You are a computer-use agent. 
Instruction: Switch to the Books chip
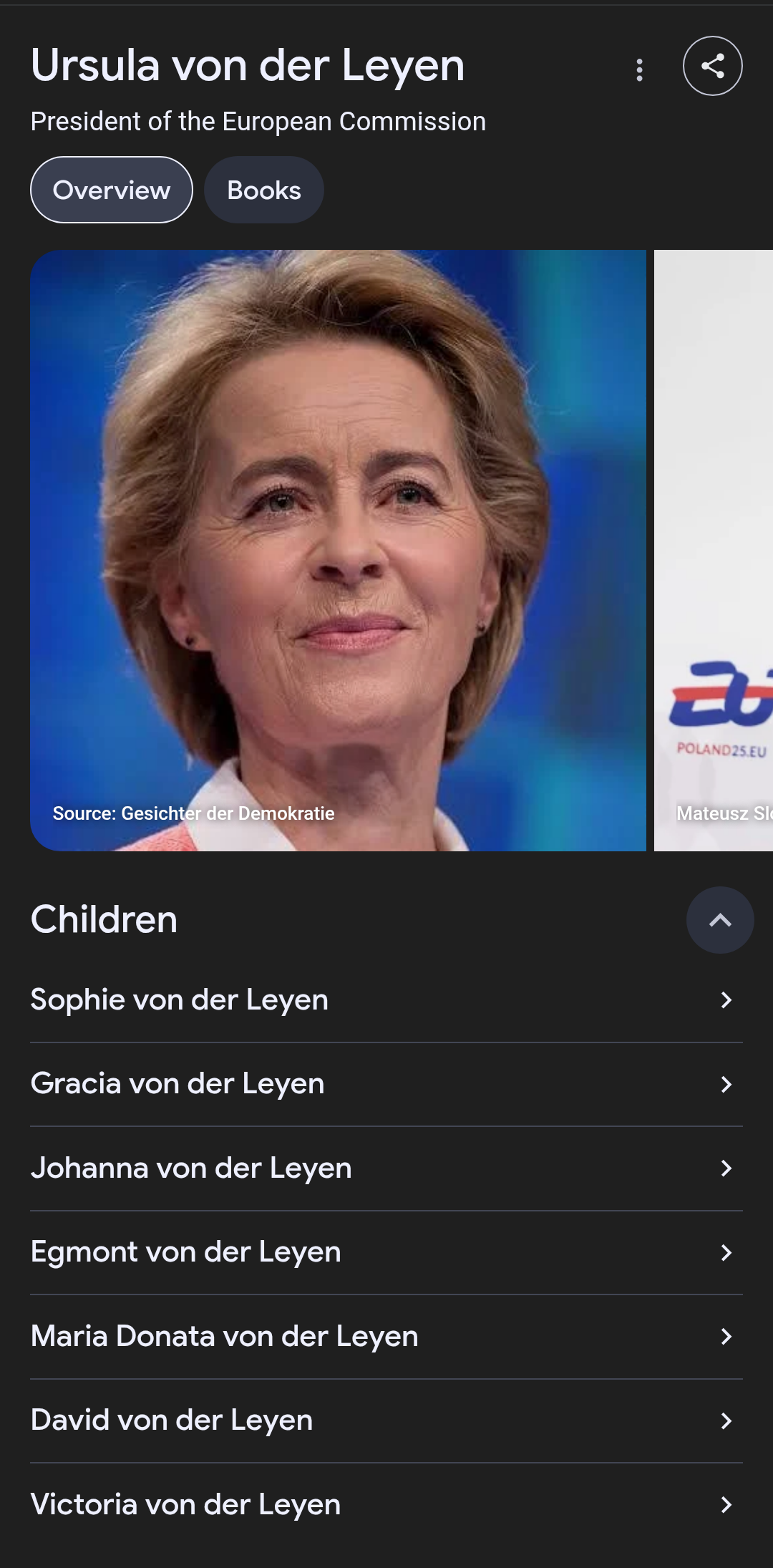pyautogui.click(x=264, y=190)
